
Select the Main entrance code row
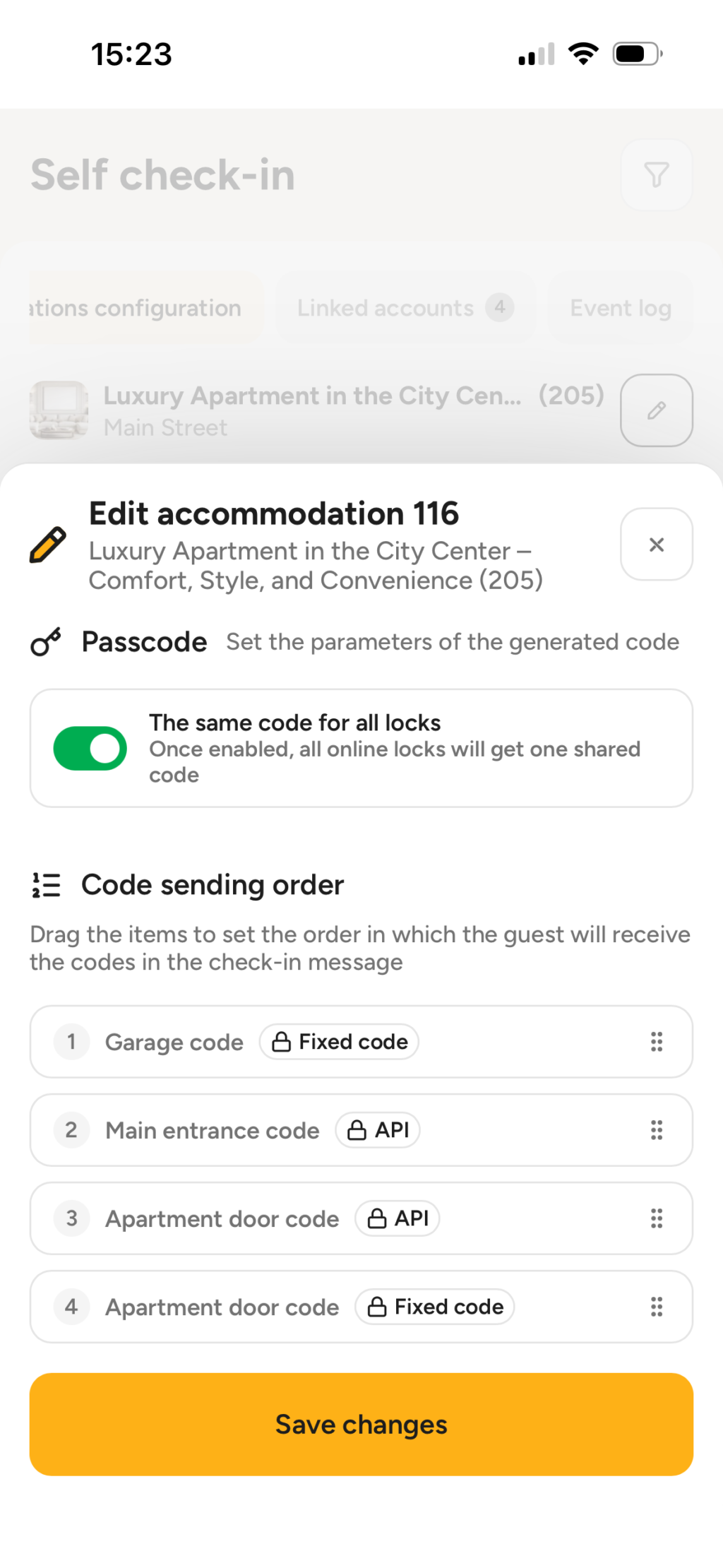(x=361, y=1130)
